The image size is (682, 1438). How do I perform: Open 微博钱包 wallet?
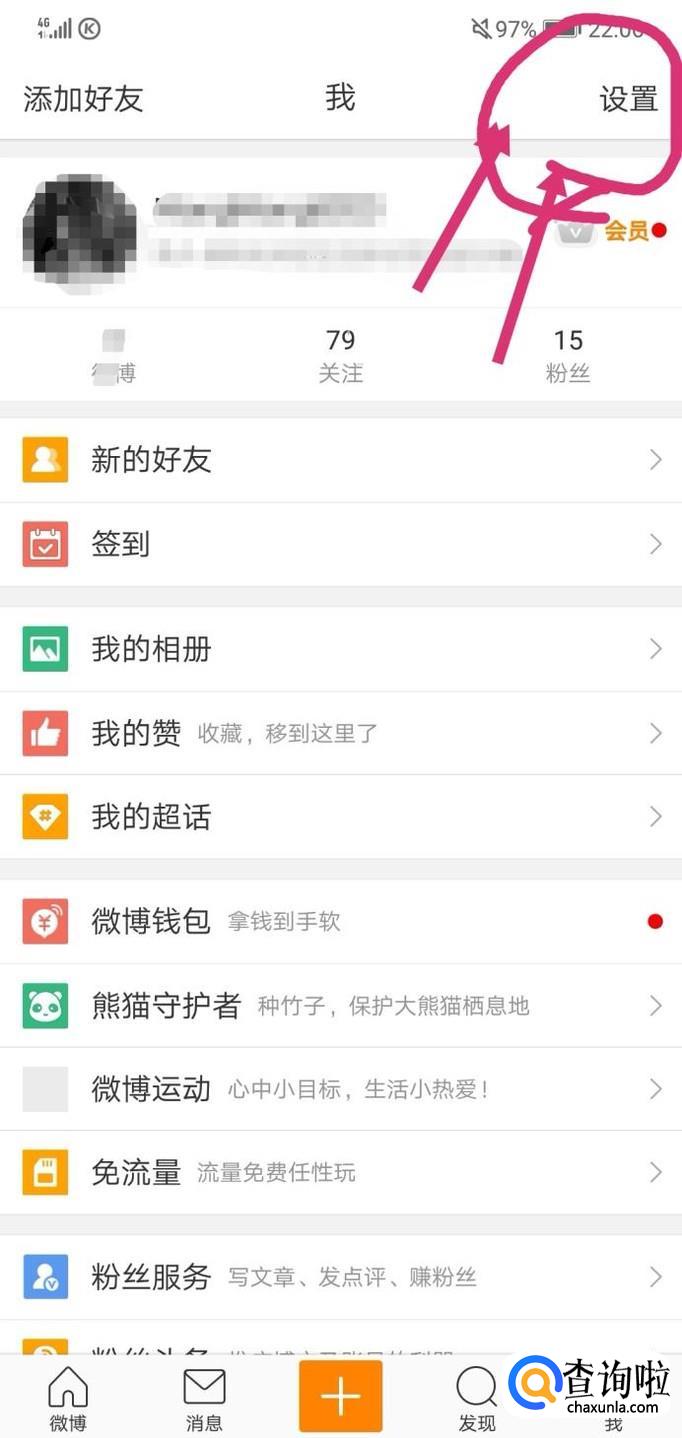(x=340, y=921)
